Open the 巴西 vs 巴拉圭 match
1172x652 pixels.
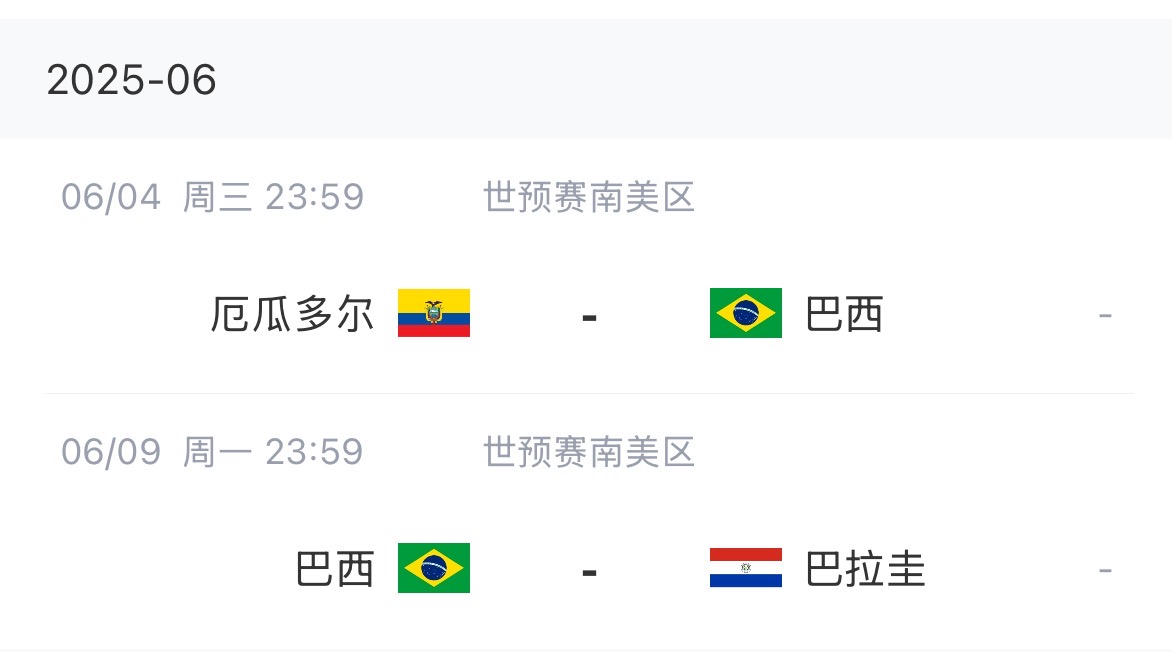(x=588, y=570)
